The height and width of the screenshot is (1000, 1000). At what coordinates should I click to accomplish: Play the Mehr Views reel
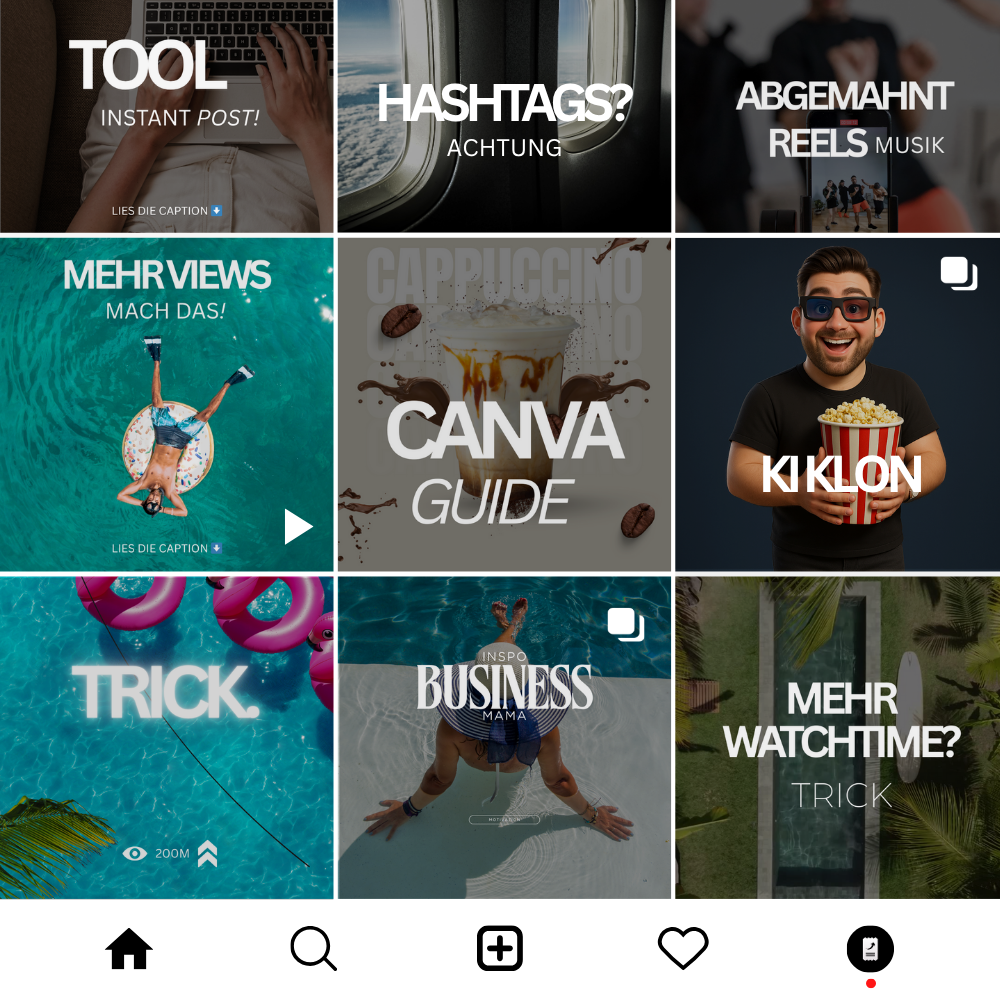(x=166, y=404)
